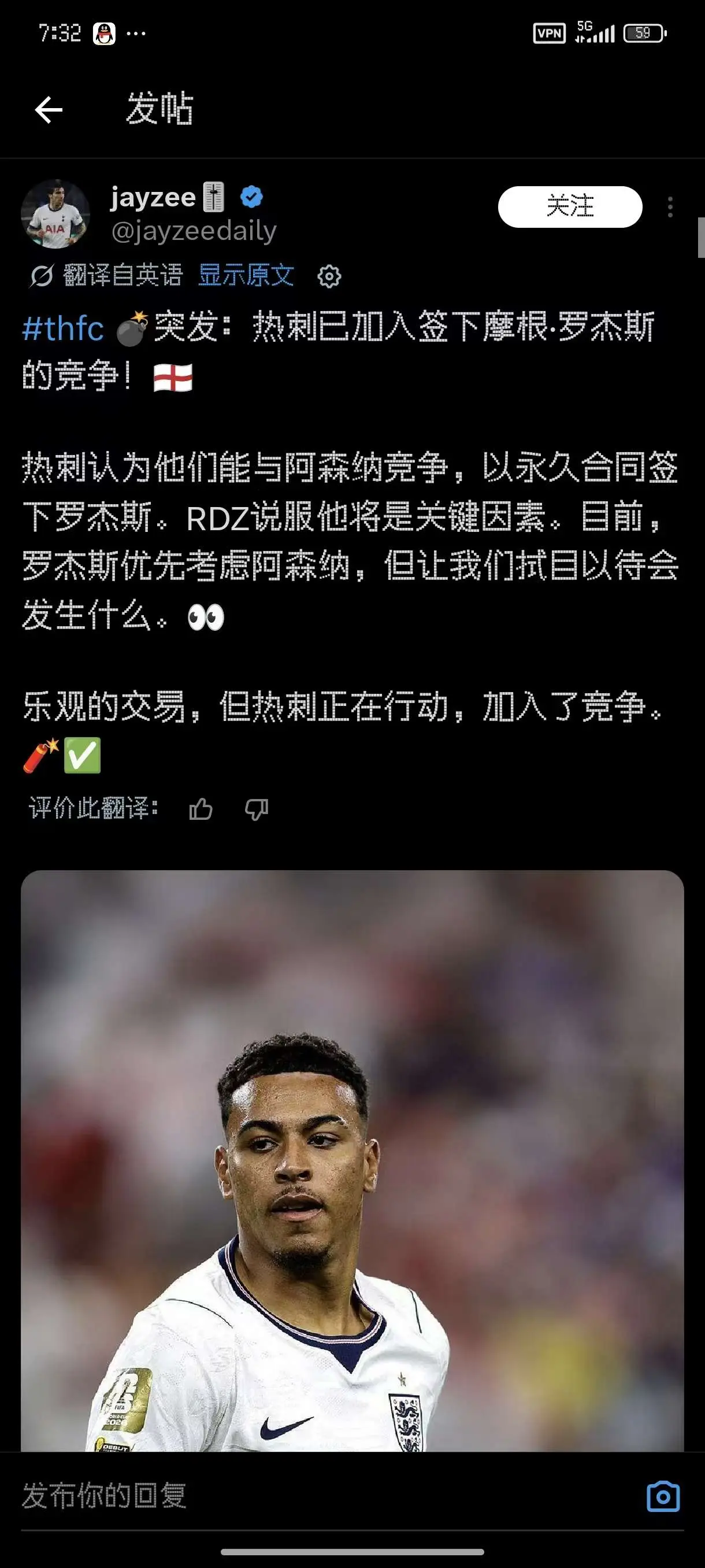Rate the translation with thumbs down
705x1568 pixels.
256,809
